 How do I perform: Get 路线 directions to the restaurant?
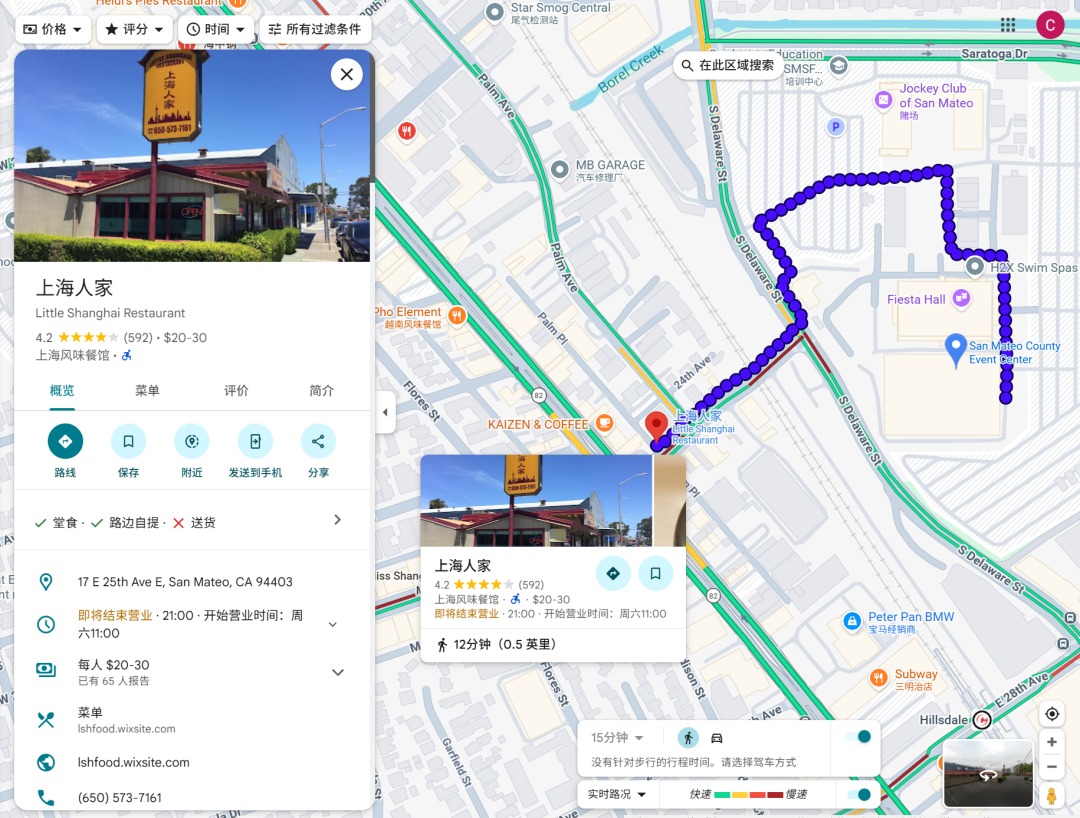[65, 441]
